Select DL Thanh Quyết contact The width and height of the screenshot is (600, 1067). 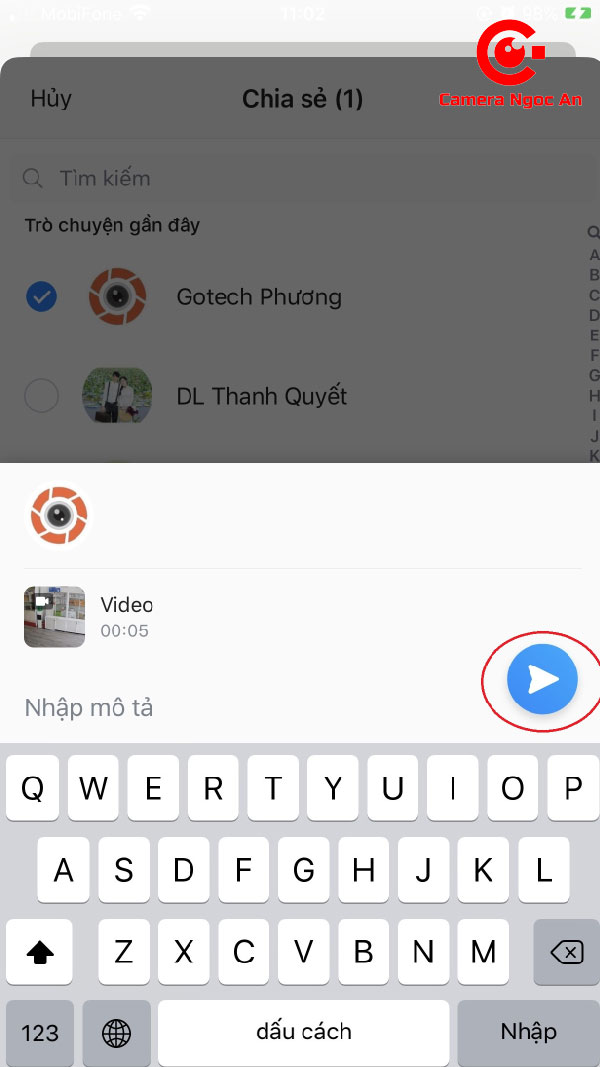pos(41,396)
